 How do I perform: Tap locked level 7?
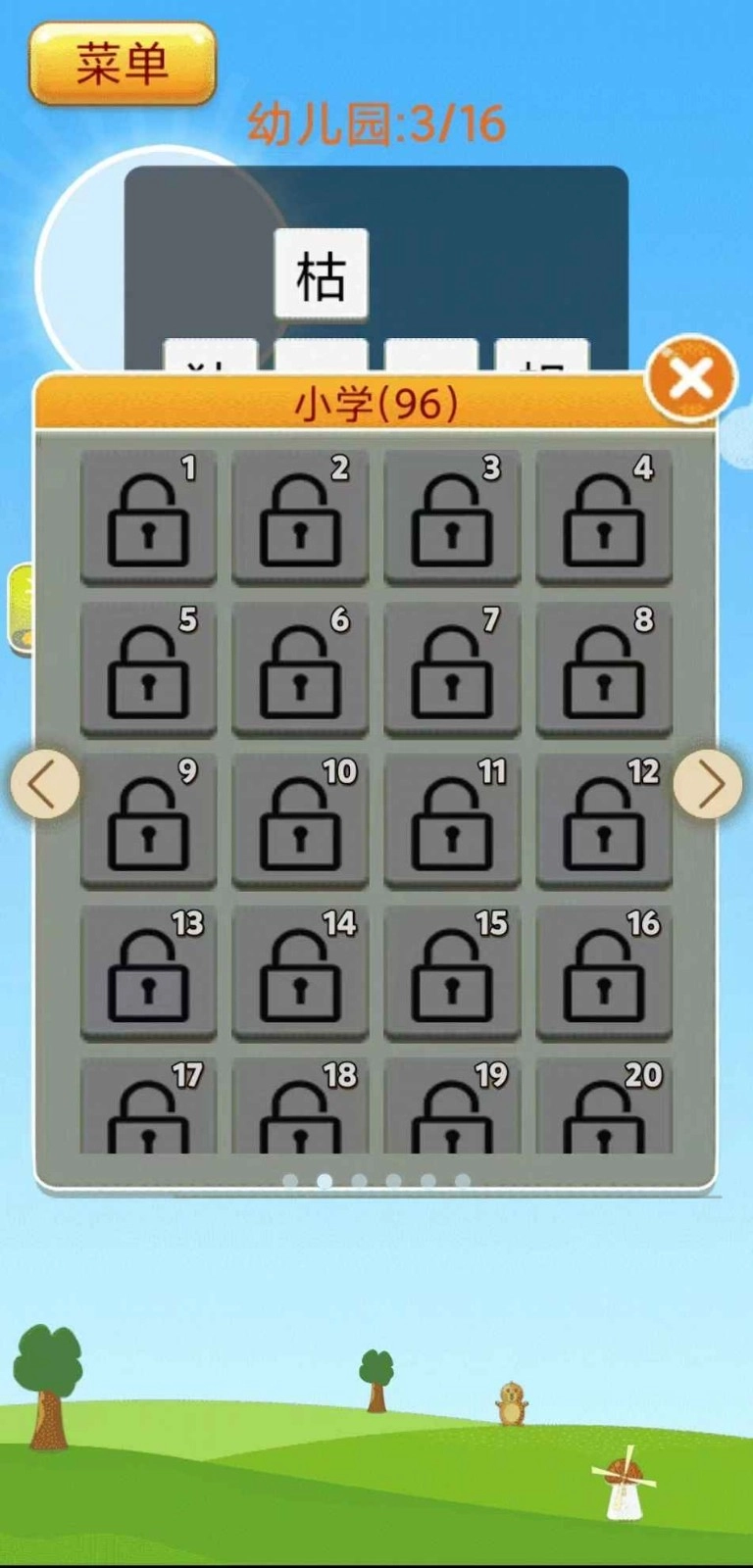click(x=452, y=669)
